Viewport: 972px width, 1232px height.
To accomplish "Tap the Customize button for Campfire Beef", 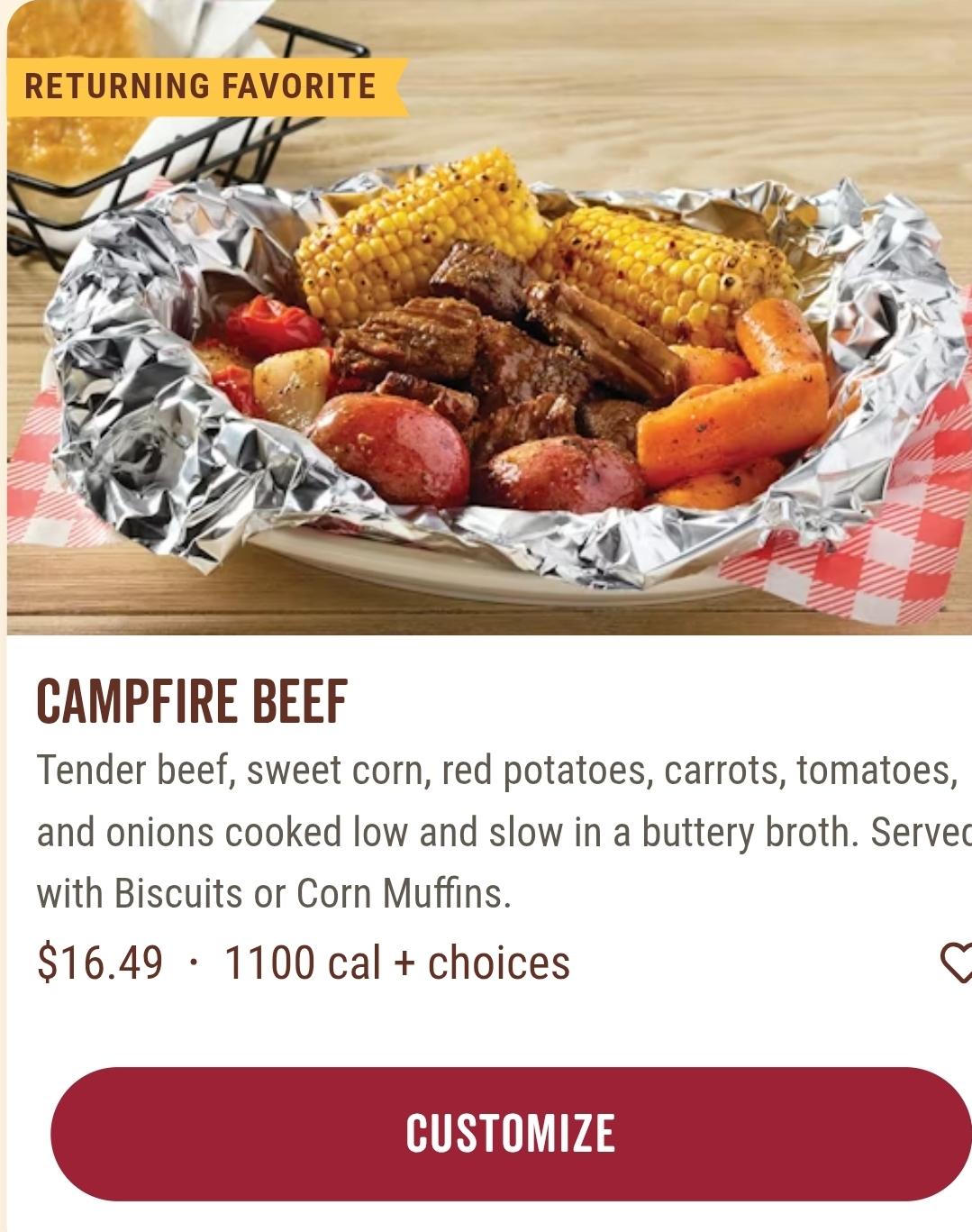I will tap(510, 1133).
